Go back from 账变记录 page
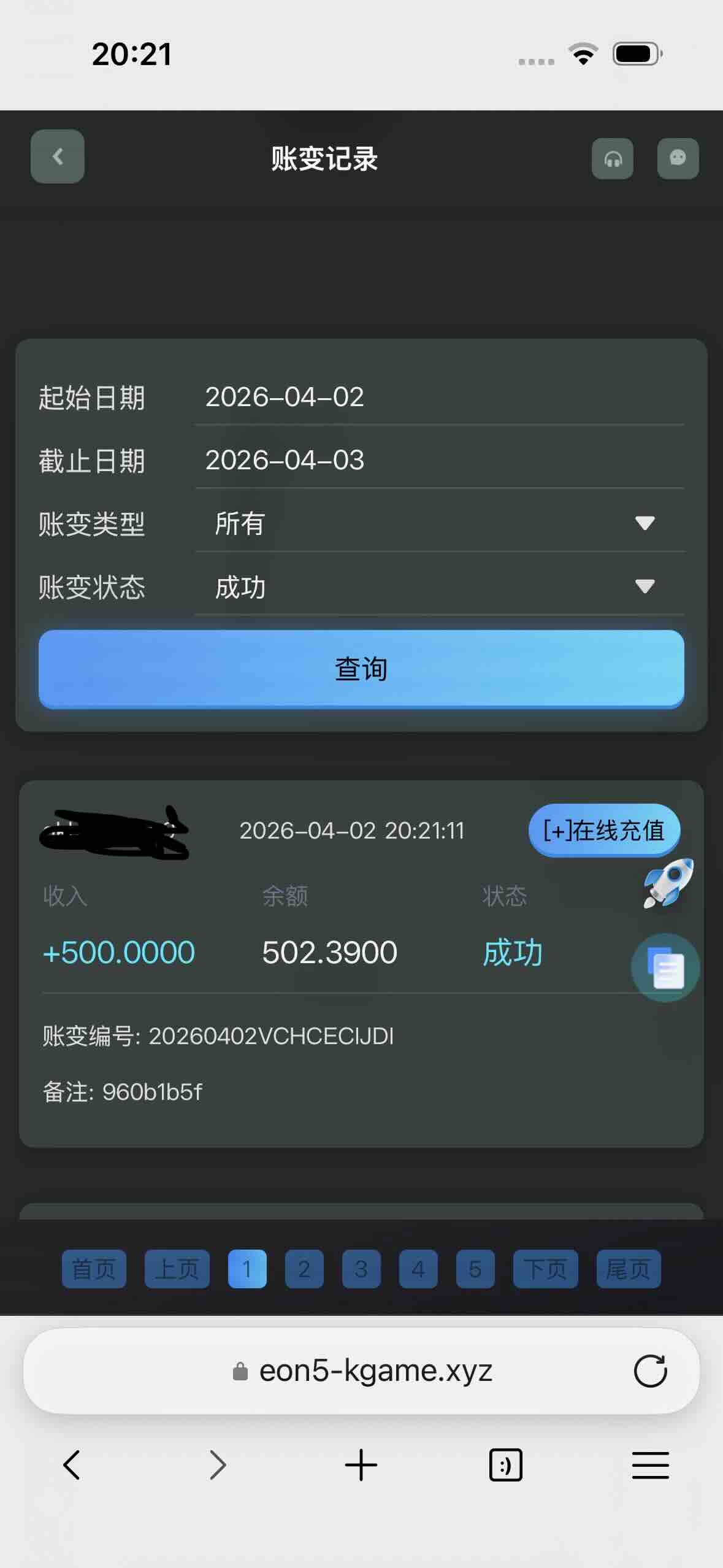 click(58, 156)
